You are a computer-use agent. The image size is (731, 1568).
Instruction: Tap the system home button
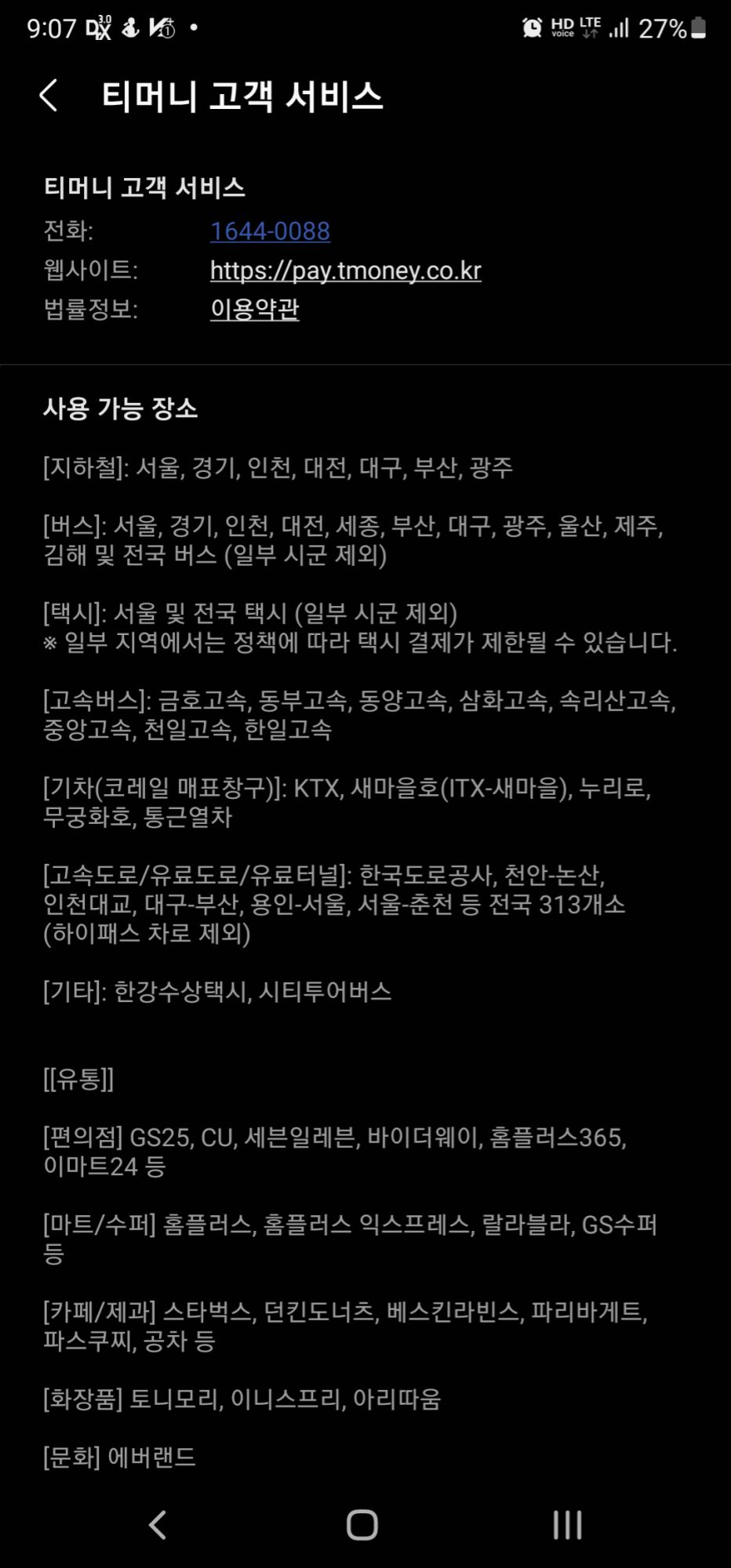click(362, 1525)
